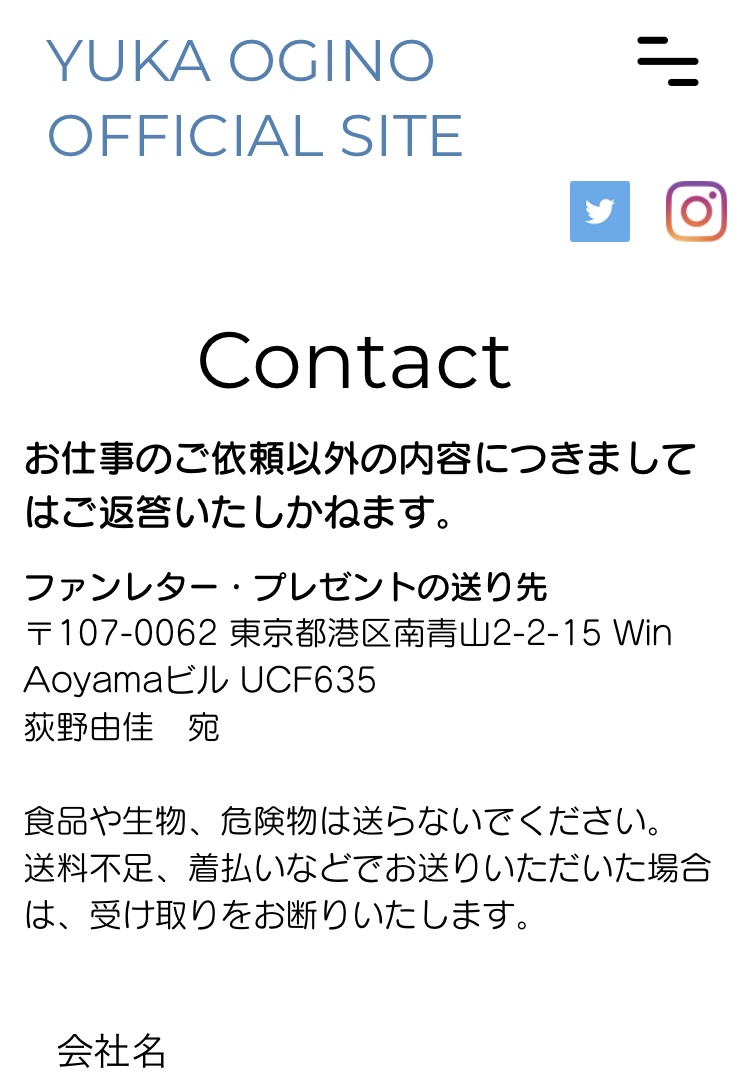Open the Twitter profile link
Image resolution: width=750 pixels, height=1083 pixels.
pyautogui.click(x=599, y=211)
